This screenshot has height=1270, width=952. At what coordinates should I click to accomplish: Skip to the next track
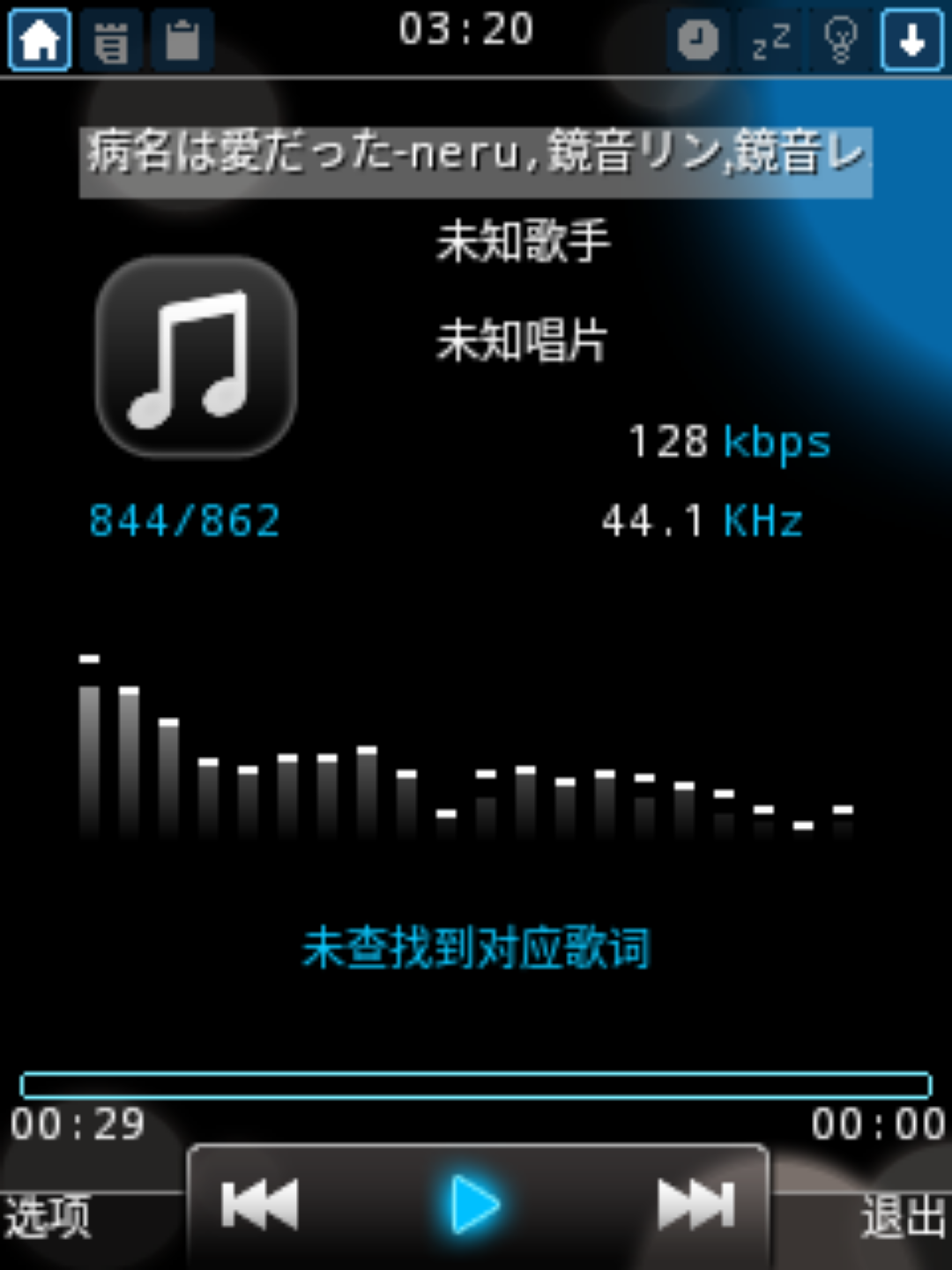click(695, 1205)
